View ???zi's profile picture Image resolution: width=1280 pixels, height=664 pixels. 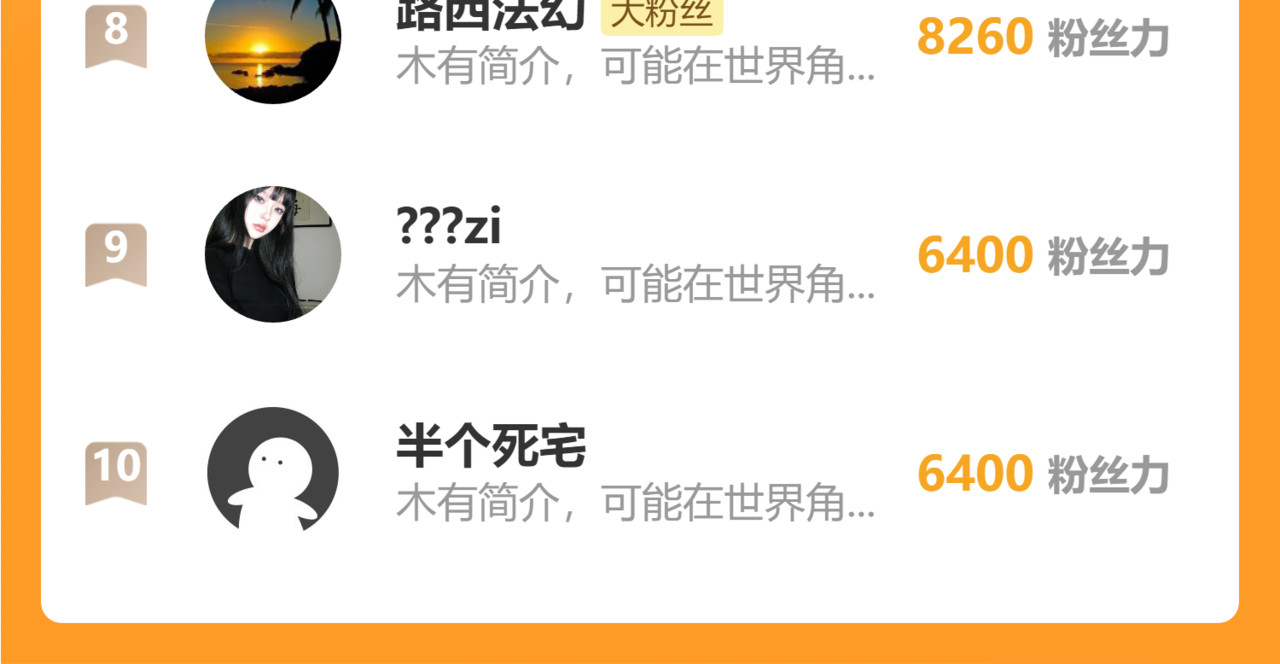273,254
